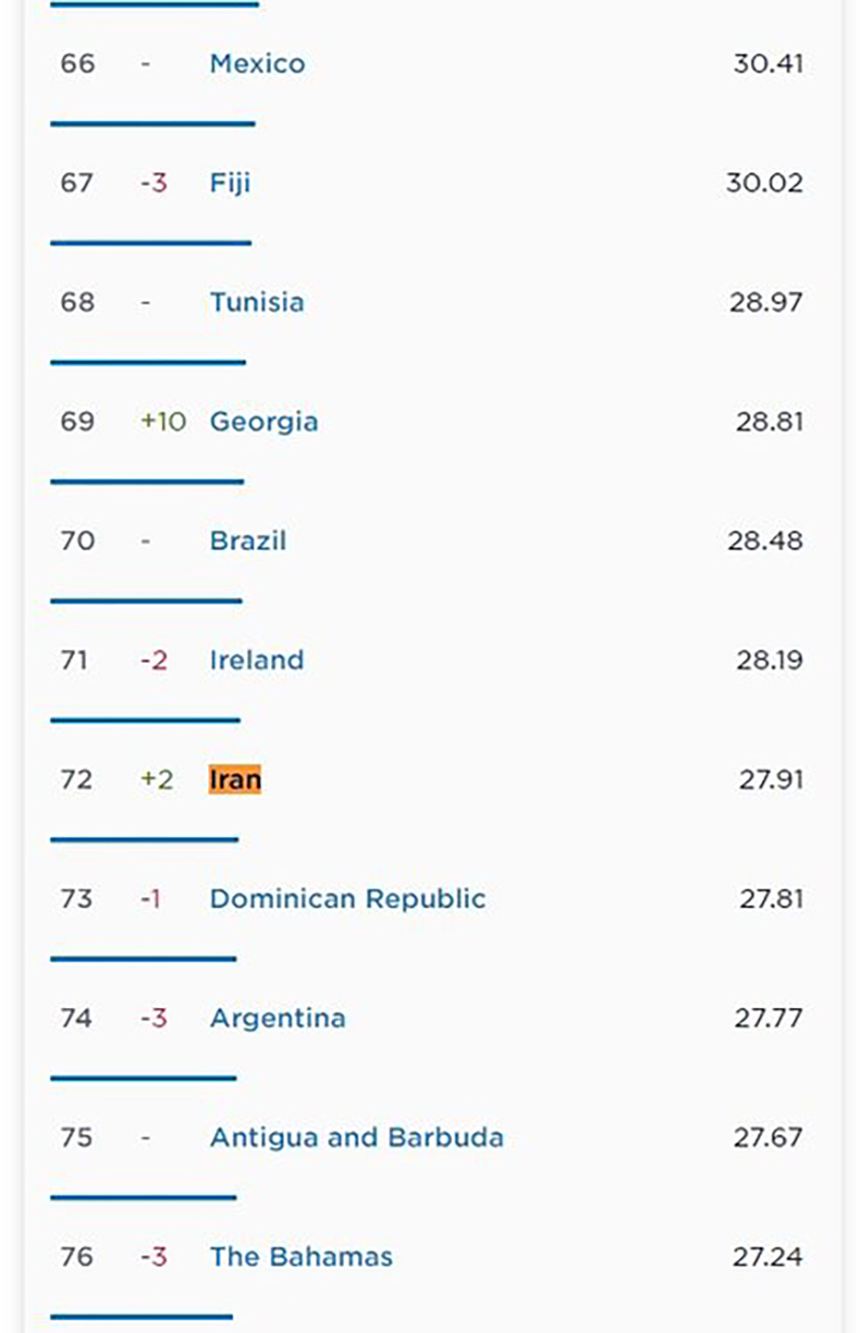Open the highlighted Iran link
860x1333 pixels.
pyautogui.click(x=235, y=779)
